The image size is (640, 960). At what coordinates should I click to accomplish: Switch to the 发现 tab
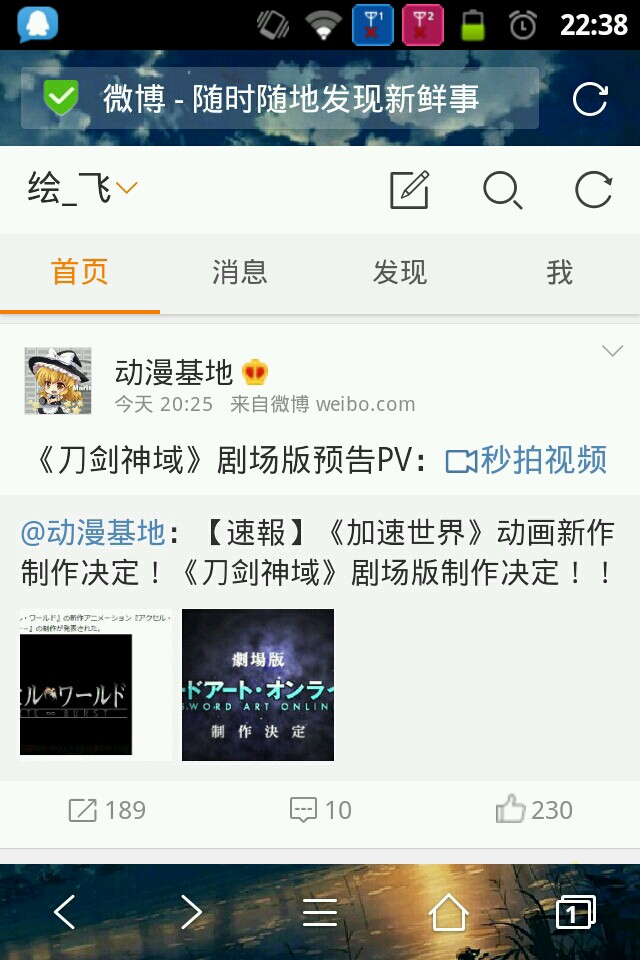tap(400, 272)
